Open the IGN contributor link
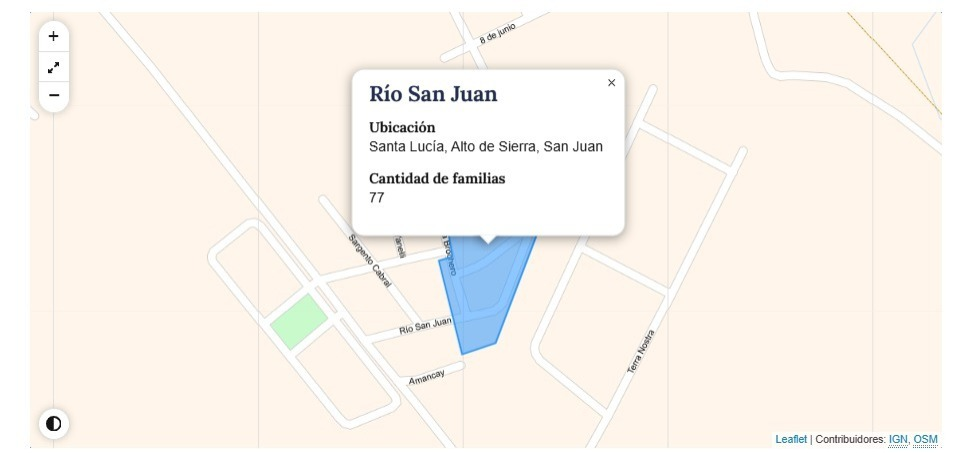975x453 pixels. click(897, 439)
